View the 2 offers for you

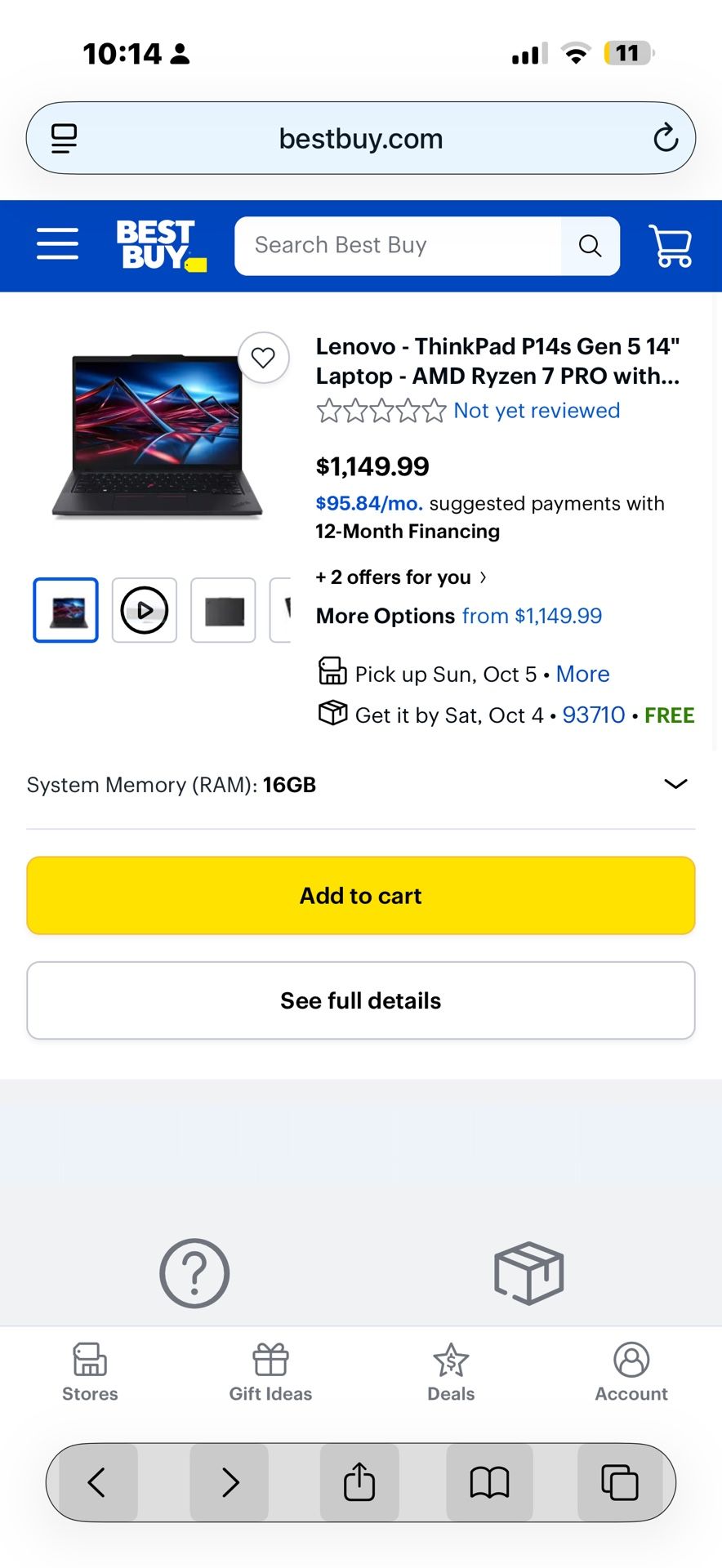(x=400, y=577)
